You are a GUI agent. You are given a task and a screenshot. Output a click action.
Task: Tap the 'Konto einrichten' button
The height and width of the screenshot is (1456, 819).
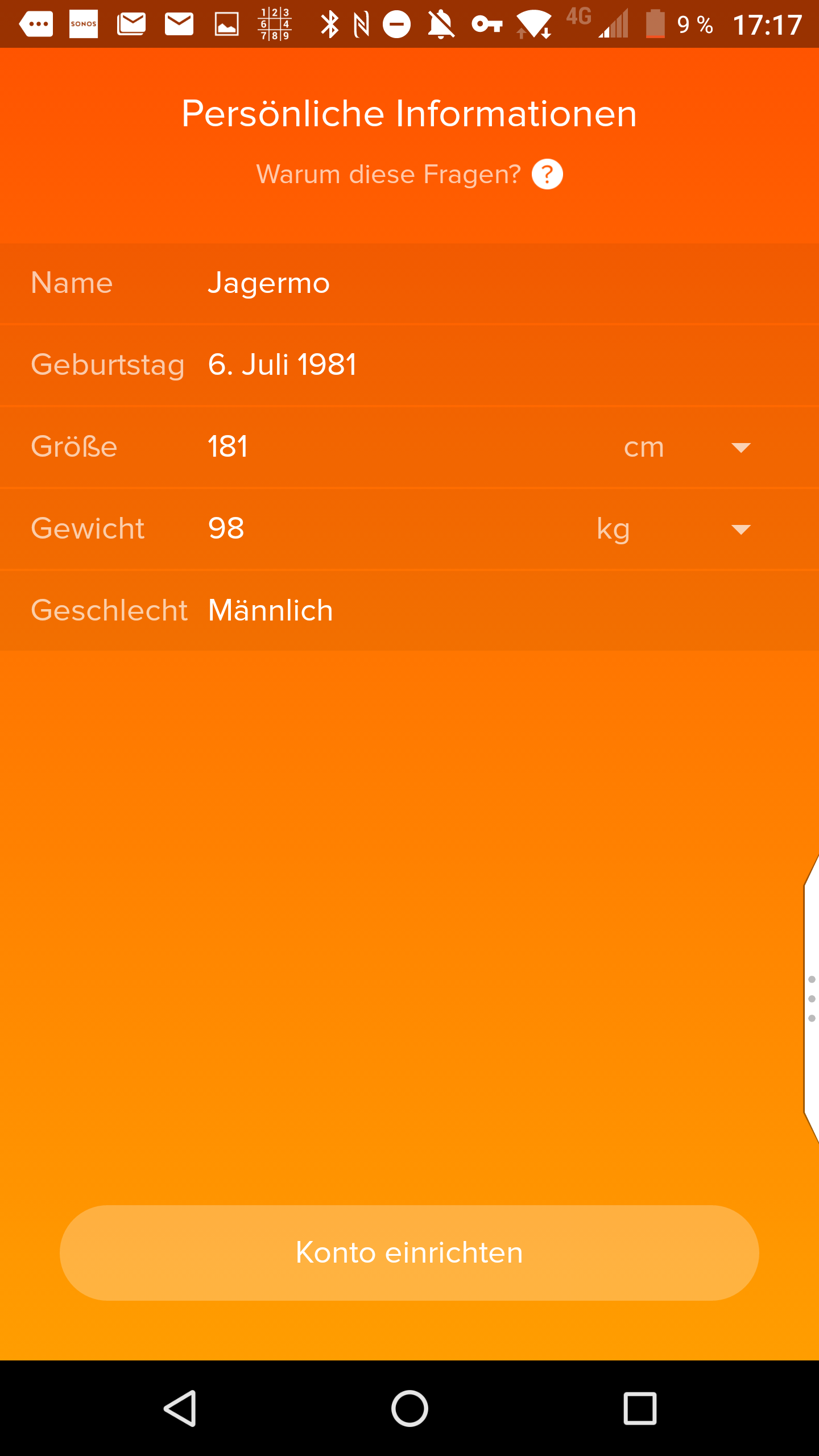[x=409, y=1252]
